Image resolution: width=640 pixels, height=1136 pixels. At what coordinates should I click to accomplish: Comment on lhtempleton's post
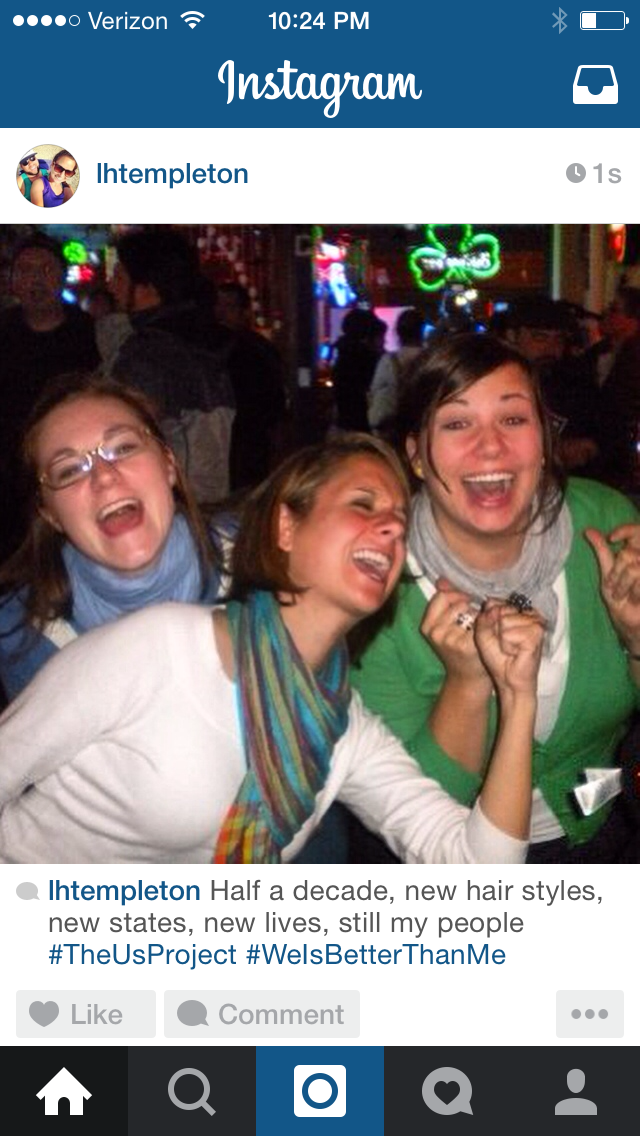click(262, 1014)
